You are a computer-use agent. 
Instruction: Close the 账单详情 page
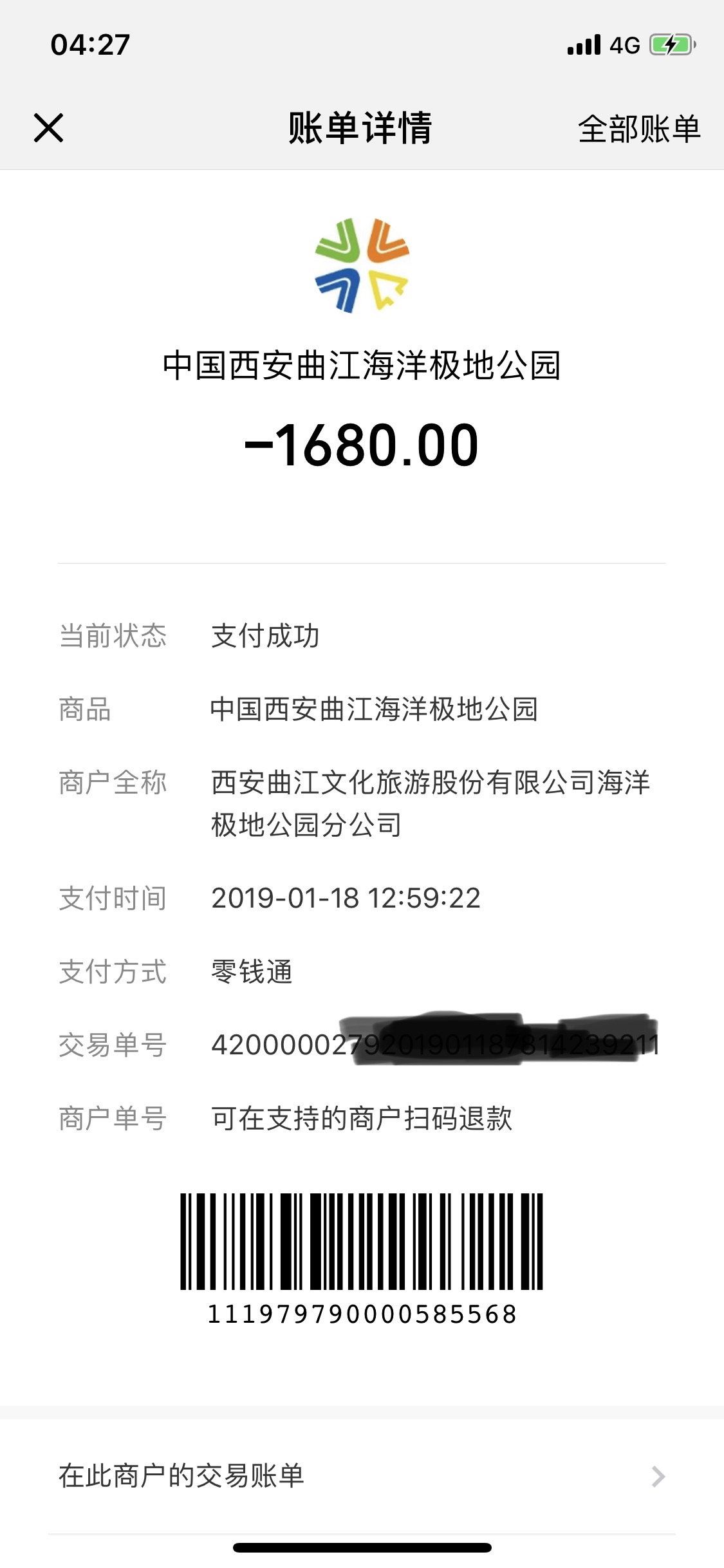pyautogui.click(x=48, y=127)
